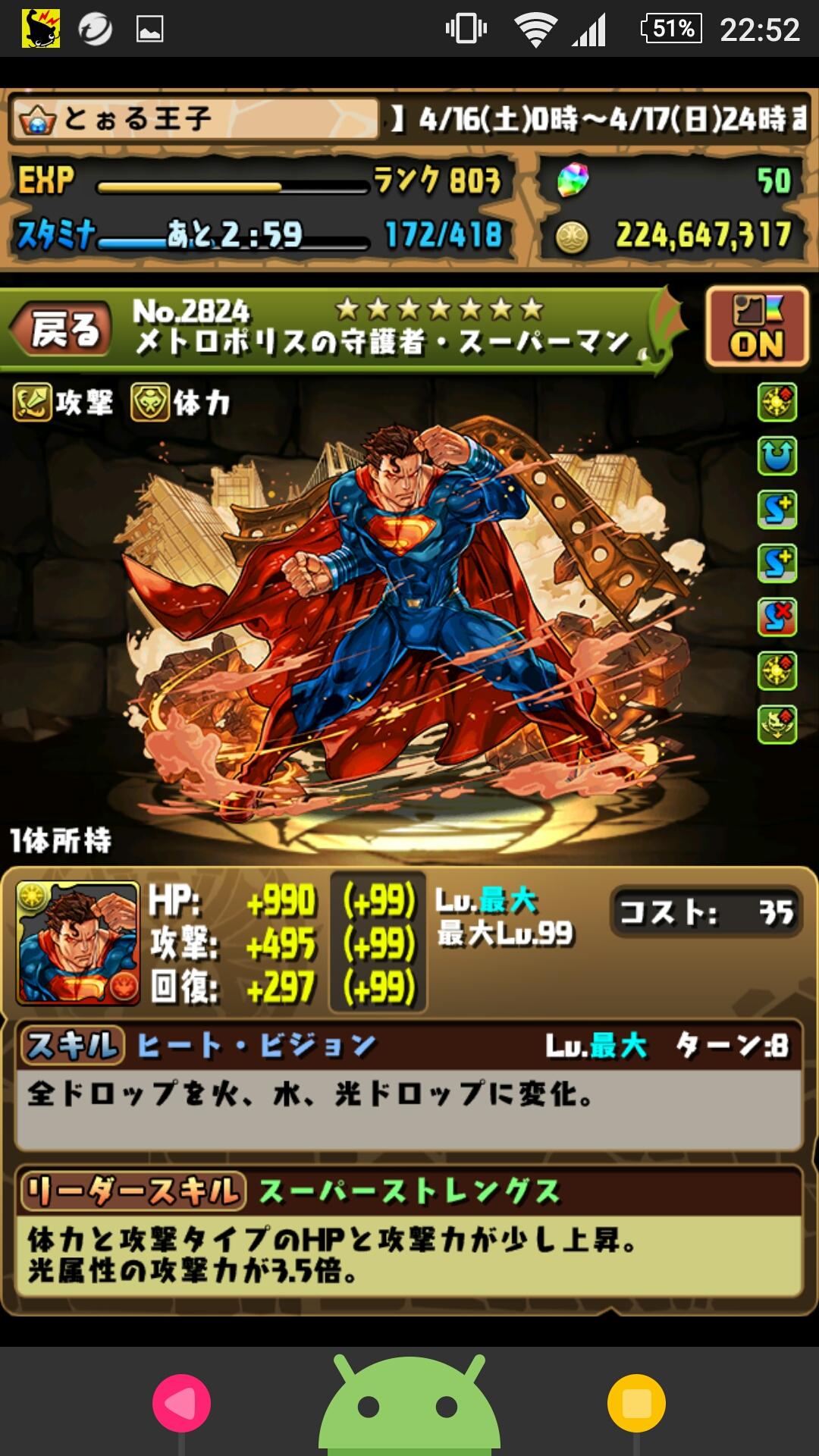This screenshot has height=1456, width=819.
Task: Go back with the 戻る button
Action: (x=64, y=329)
